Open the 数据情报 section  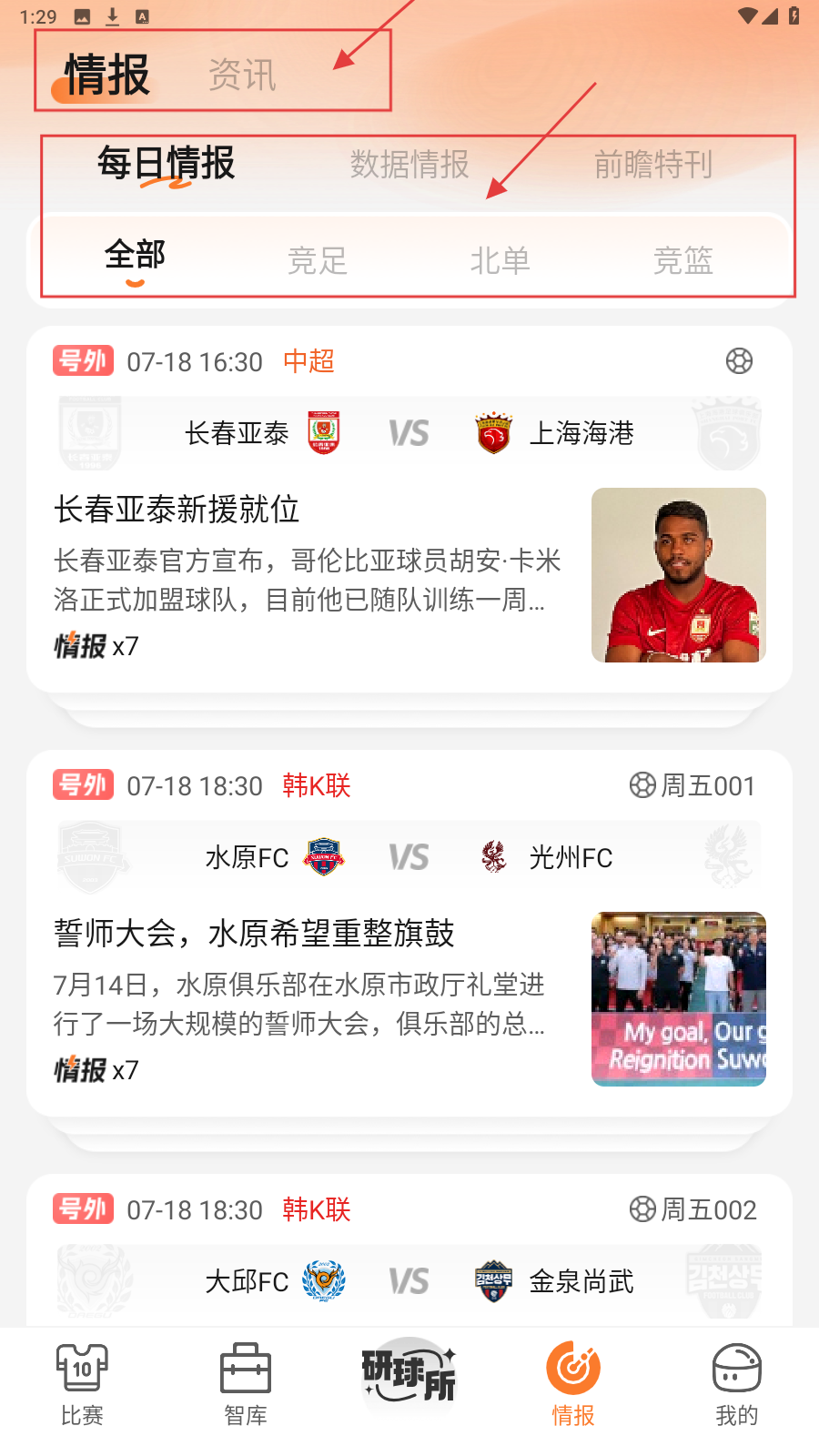coord(409,165)
